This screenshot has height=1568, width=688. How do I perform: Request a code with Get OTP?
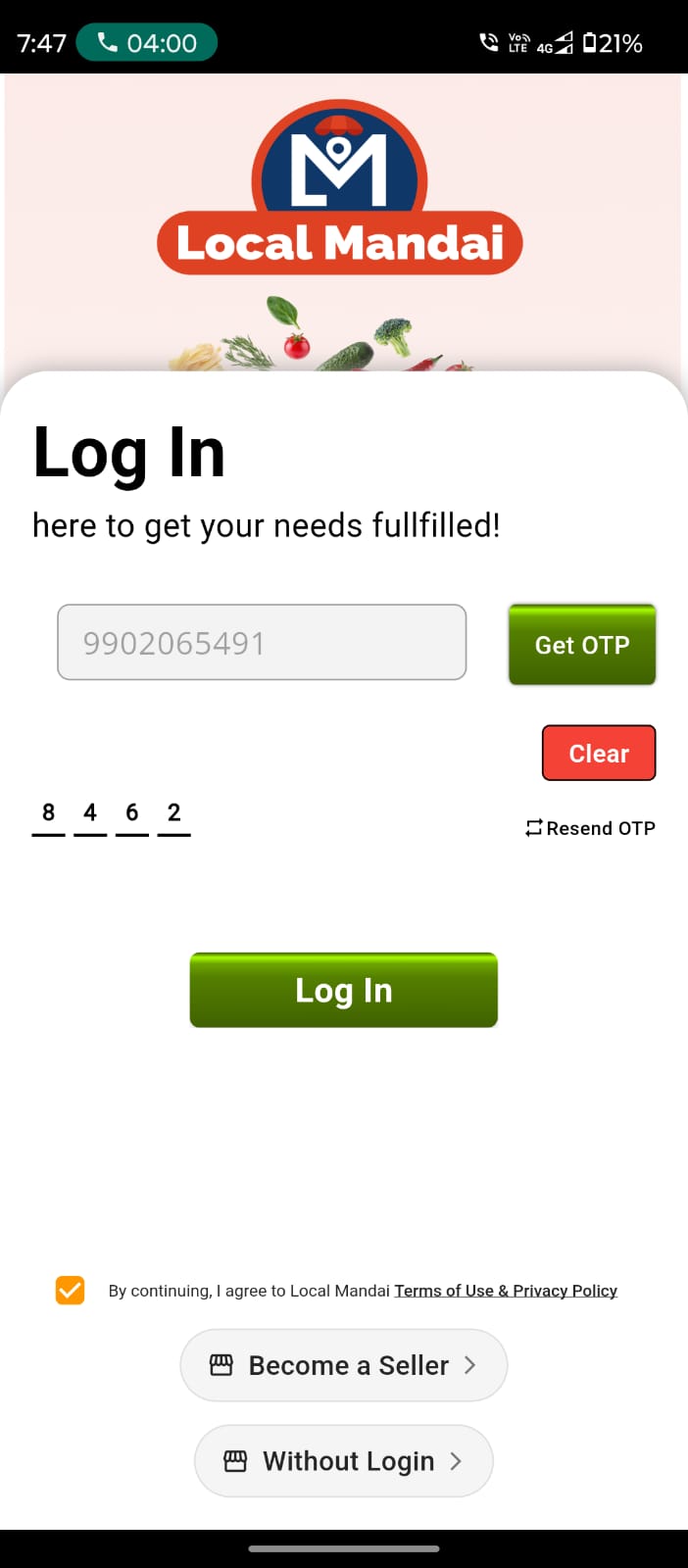pos(581,645)
